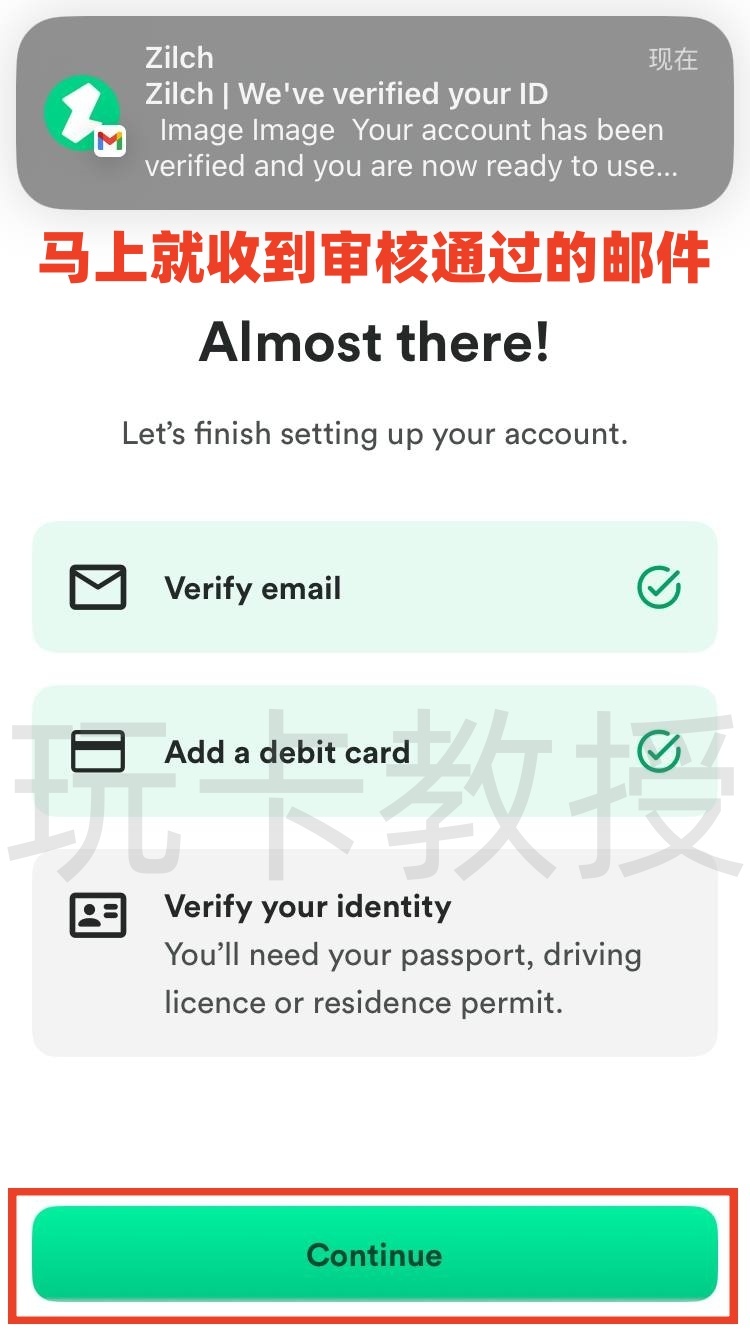Tap the debit card icon in Add a debit card row
The image size is (750, 1334).
pyautogui.click(x=97, y=752)
